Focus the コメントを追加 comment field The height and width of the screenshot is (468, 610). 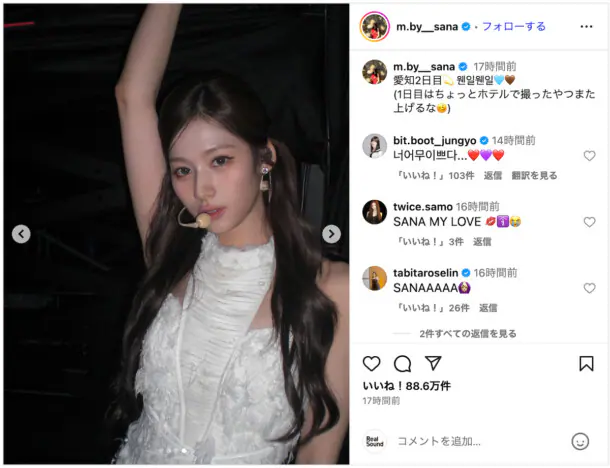tap(470, 441)
